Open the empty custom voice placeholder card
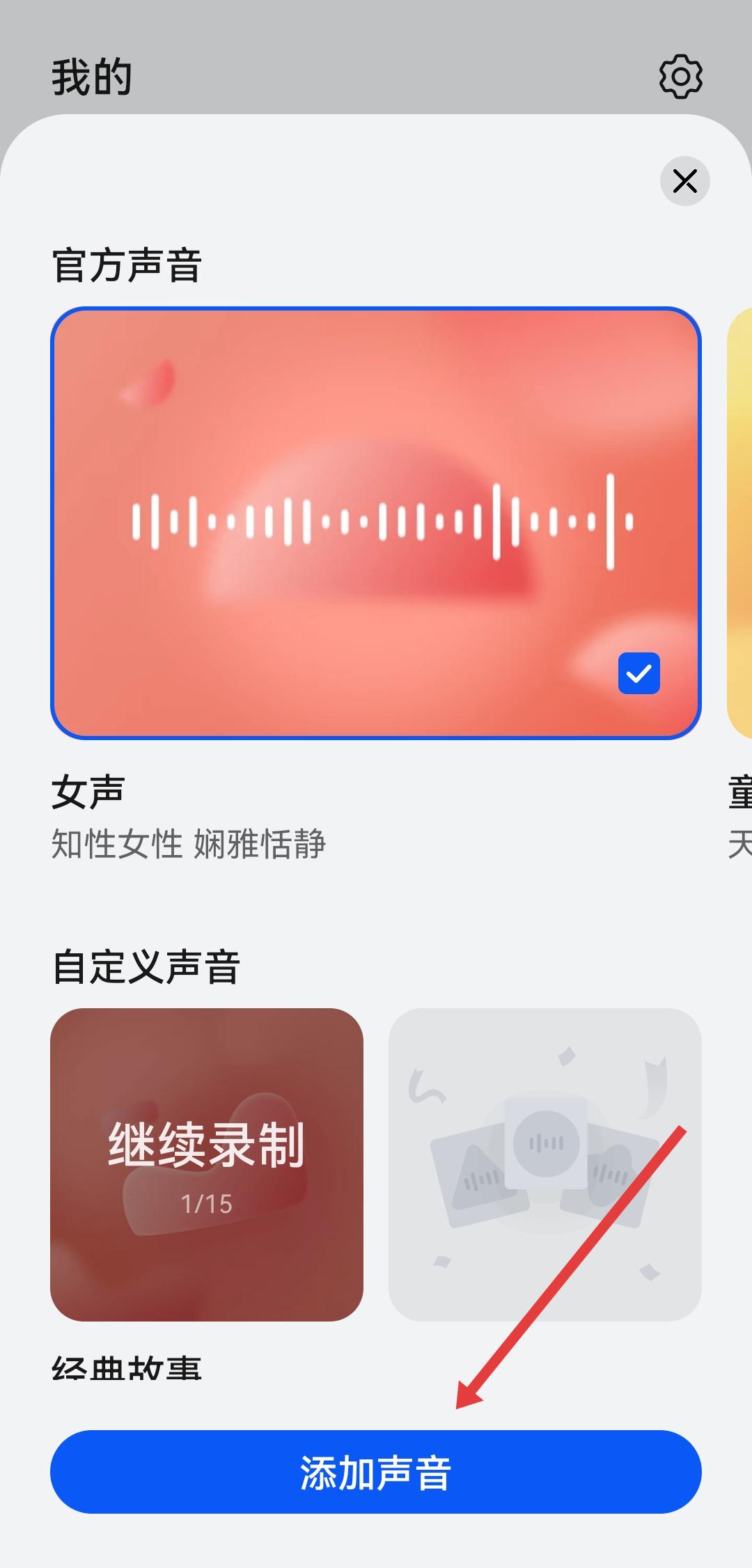 (x=545, y=1164)
